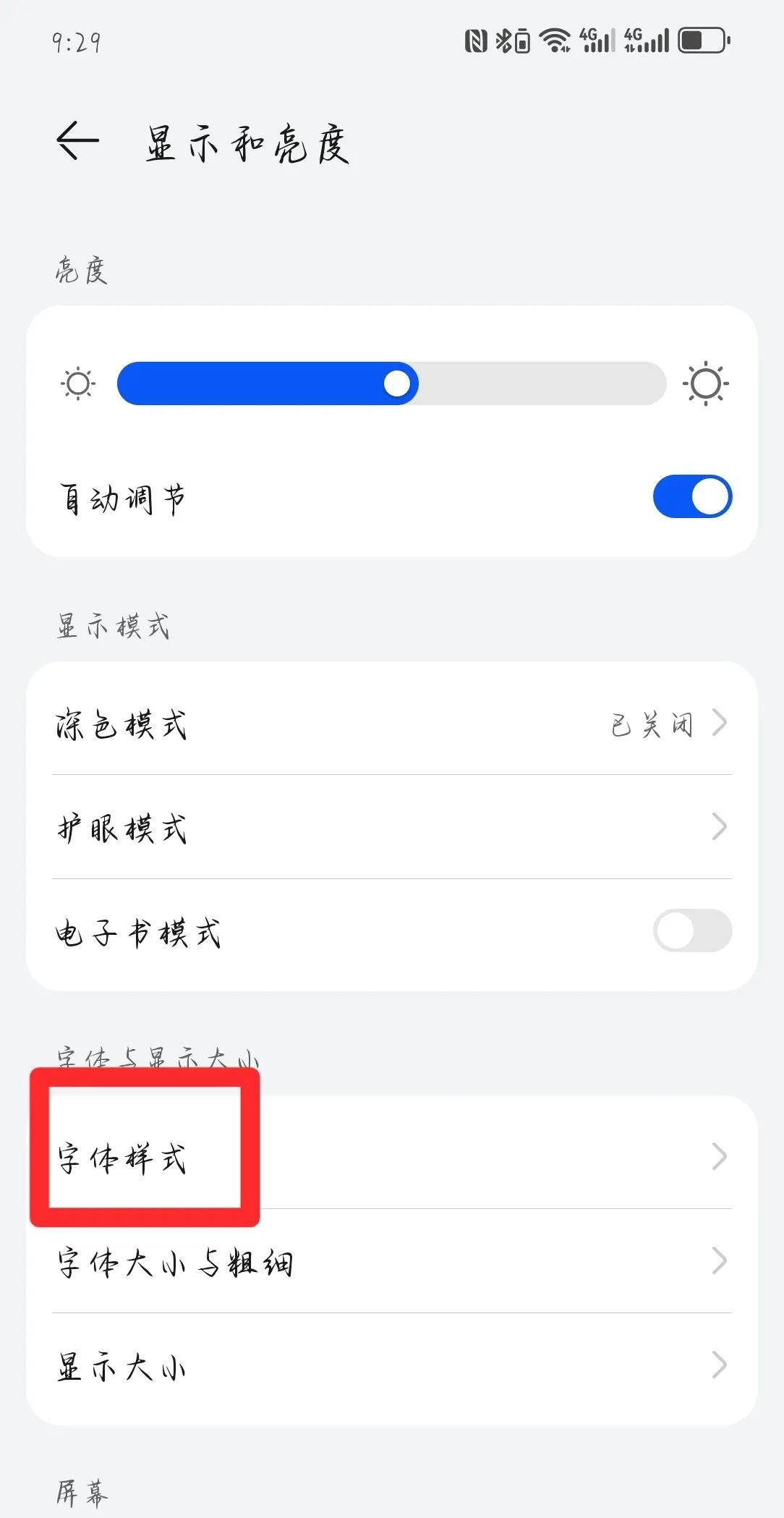Tap the large sun icon to raise brightness
784x1518 pixels.
[x=707, y=383]
